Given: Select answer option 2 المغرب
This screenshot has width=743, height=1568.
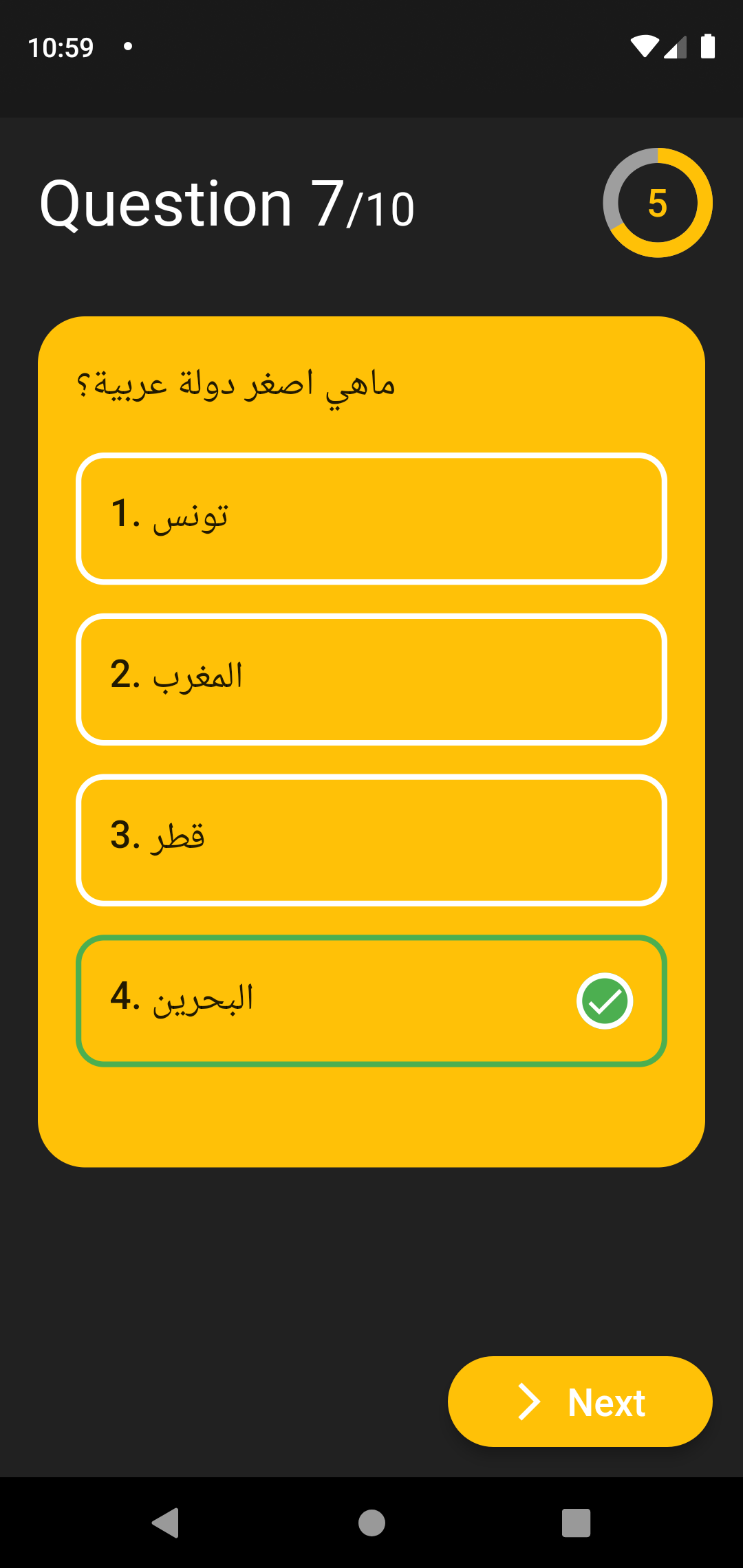Looking at the screenshot, I should click(371, 679).
